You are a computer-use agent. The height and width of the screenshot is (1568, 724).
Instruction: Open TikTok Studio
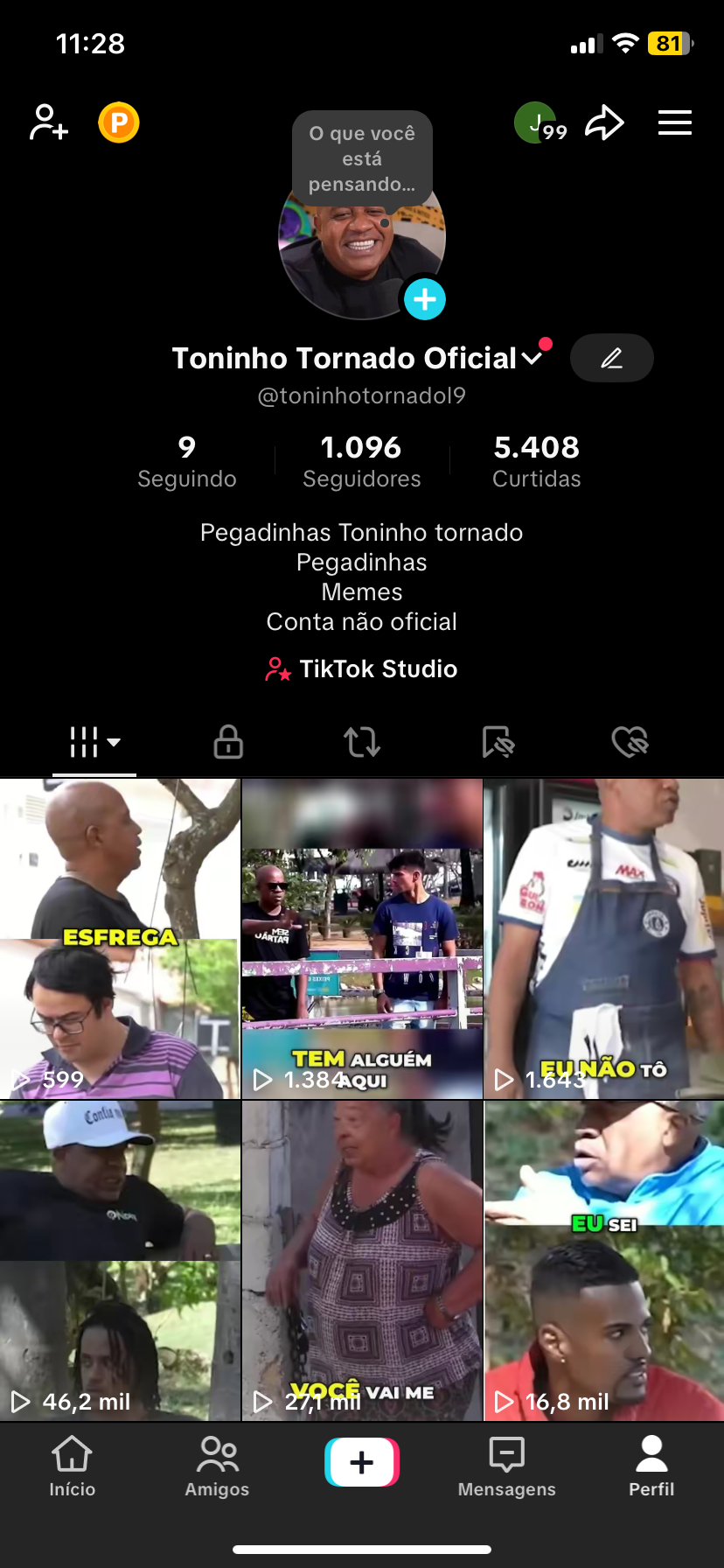click(x=362, y=669)
